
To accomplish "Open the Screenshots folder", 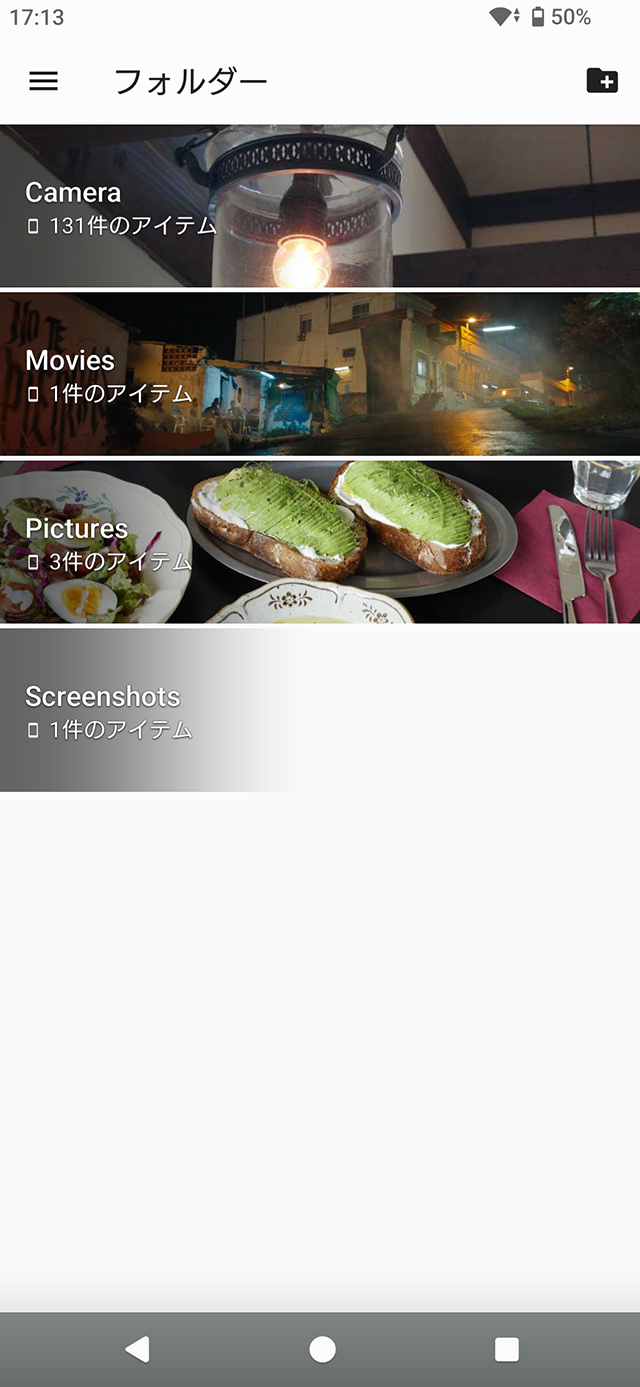I will pos(320,710).
